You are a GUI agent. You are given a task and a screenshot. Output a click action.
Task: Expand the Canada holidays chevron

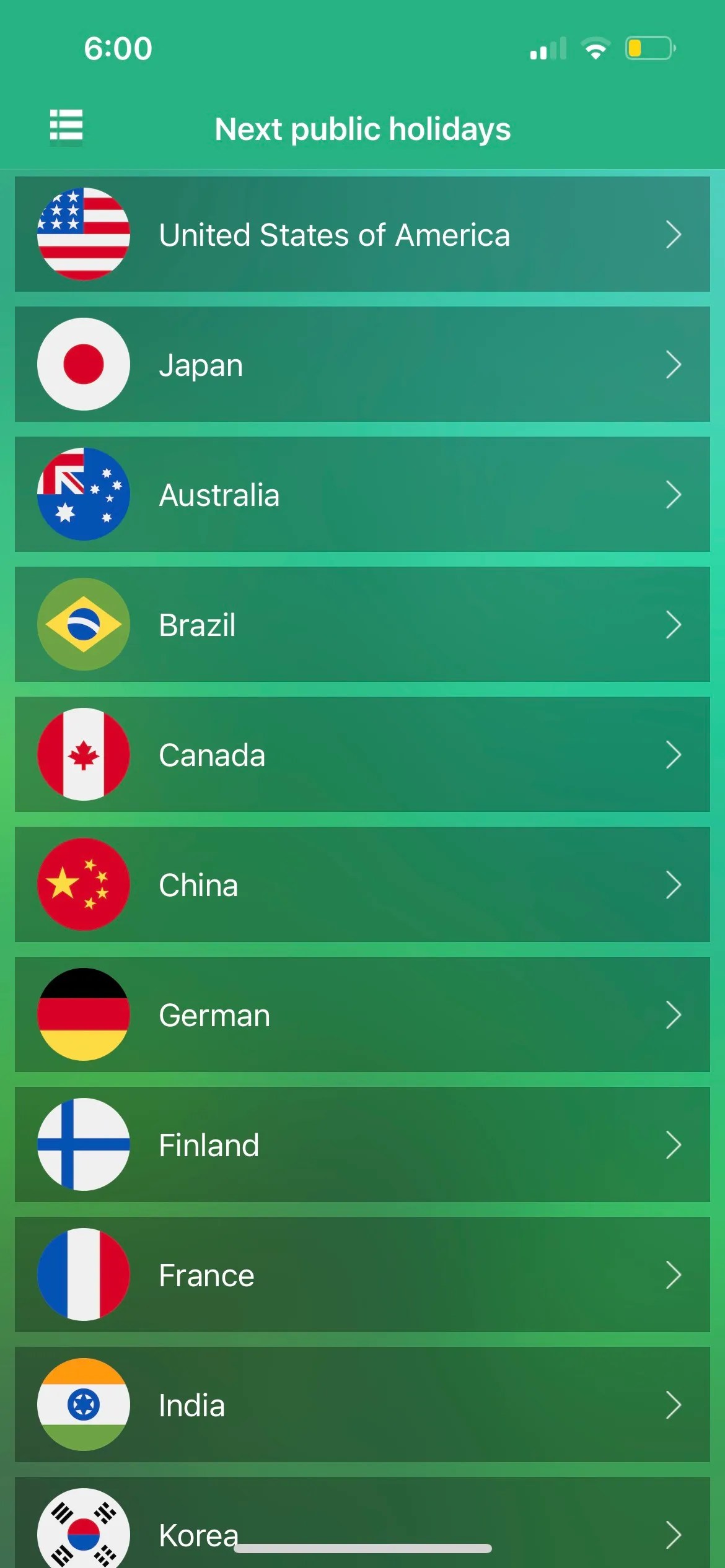[674, 754]
